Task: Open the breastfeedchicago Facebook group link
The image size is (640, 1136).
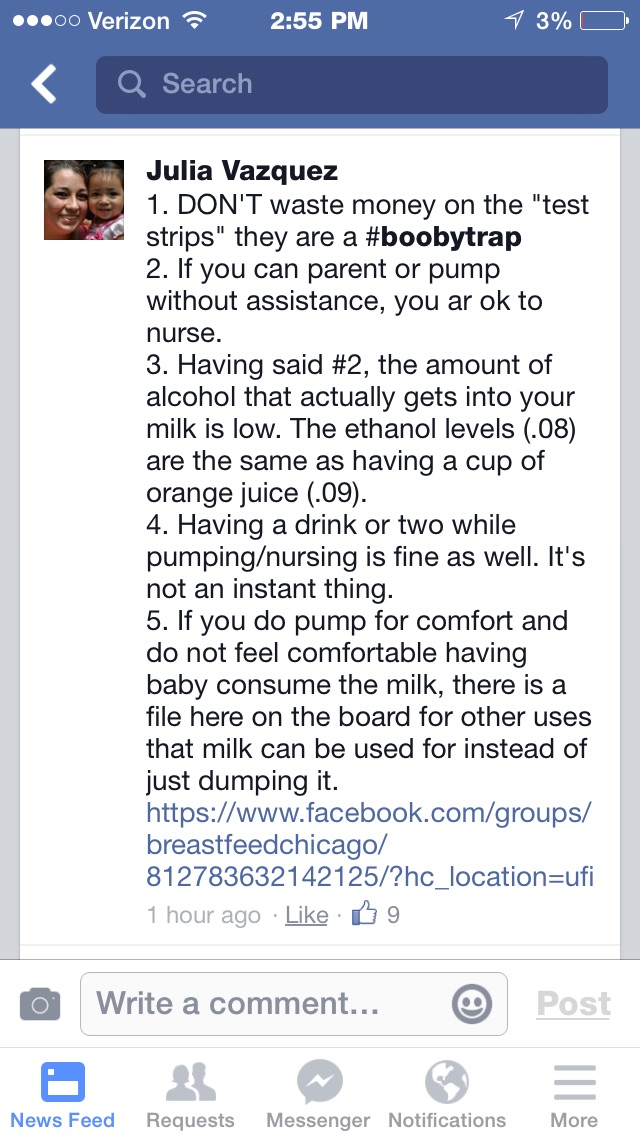Action: click(x=369, y=844)
